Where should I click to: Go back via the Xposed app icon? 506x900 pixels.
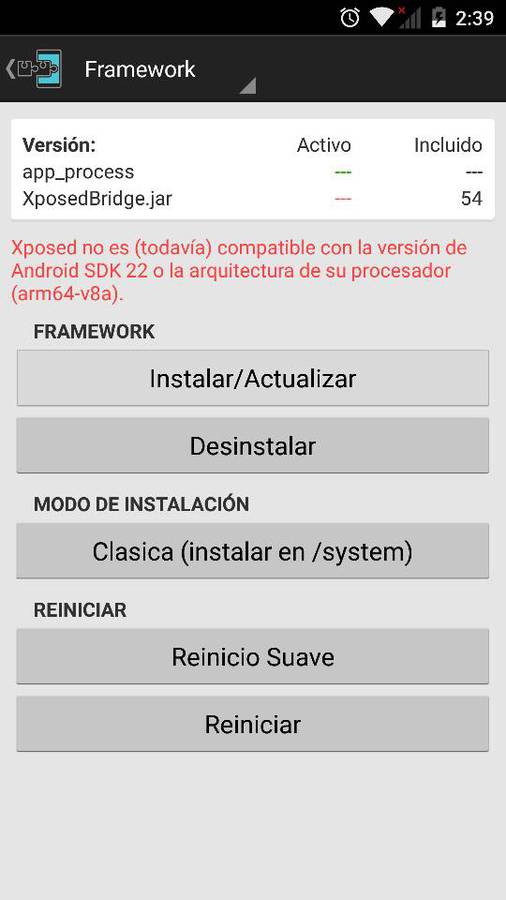[34, 69]
